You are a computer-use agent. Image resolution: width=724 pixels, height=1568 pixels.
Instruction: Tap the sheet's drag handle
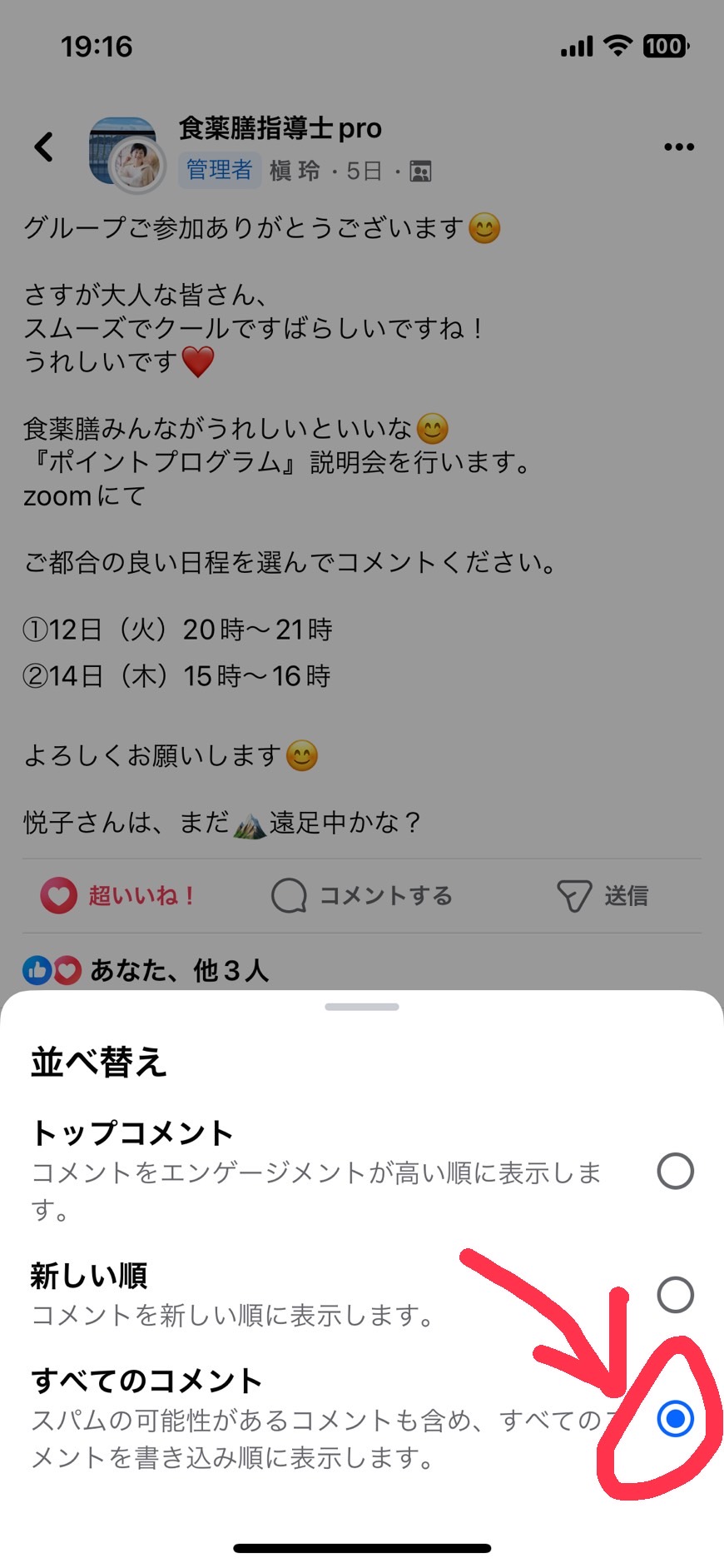(362, 1007)
